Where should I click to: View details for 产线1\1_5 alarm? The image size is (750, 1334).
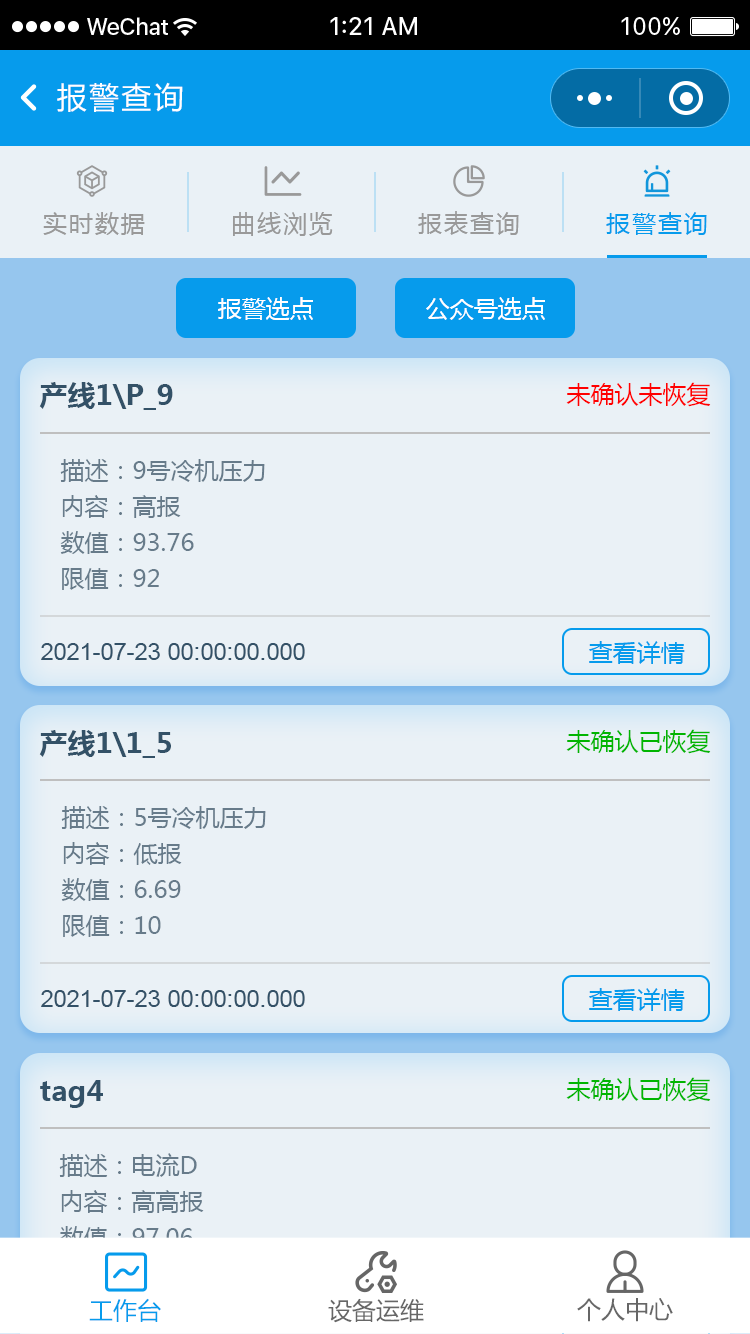(636, 999)
